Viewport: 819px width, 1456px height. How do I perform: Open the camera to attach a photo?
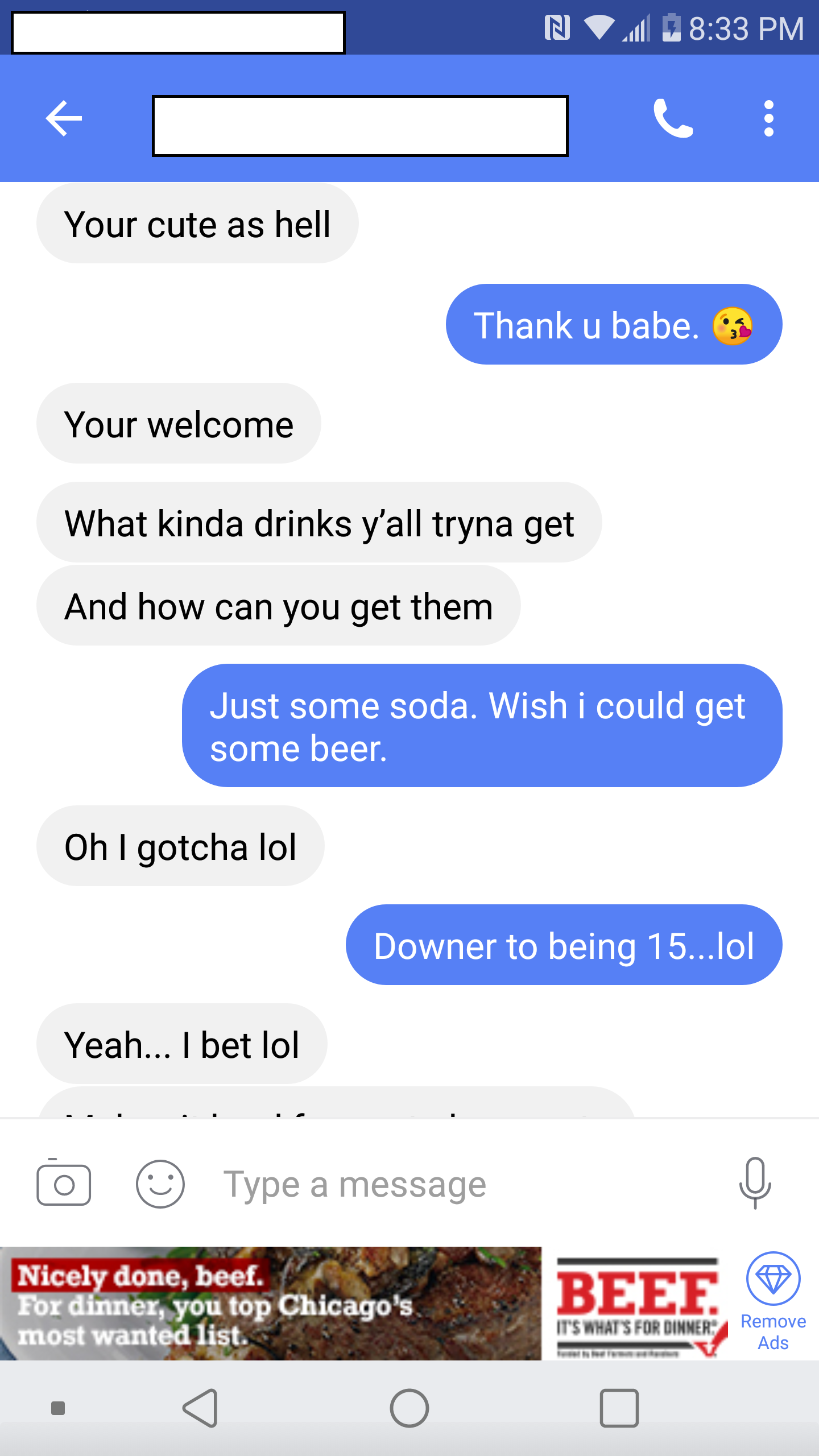64,1184
